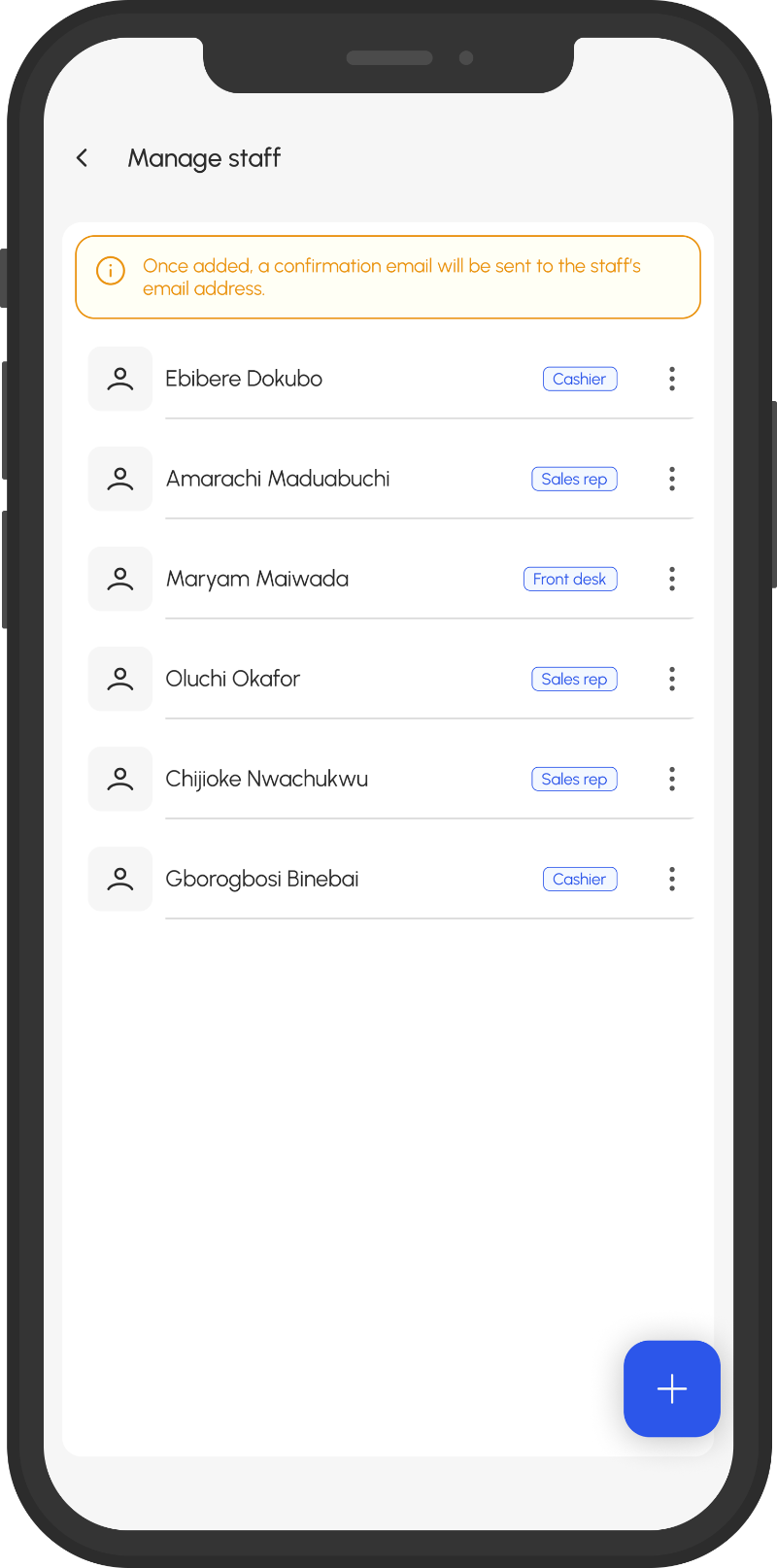Add a new staff member
Image resolution: width=777 pixels, height=1568 pixels.
(x=671, y=1388)
